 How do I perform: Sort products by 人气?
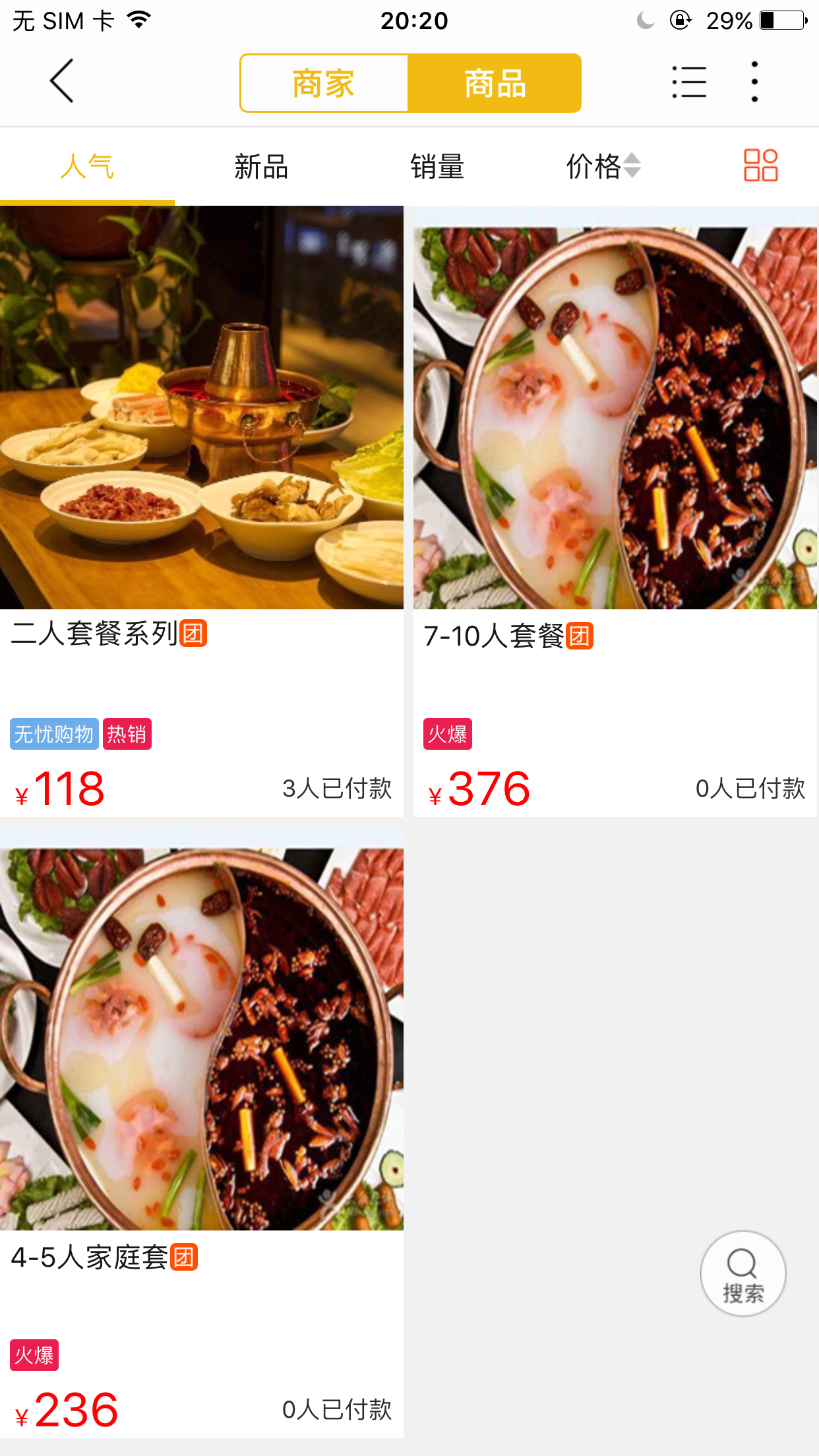click(87, 167)
